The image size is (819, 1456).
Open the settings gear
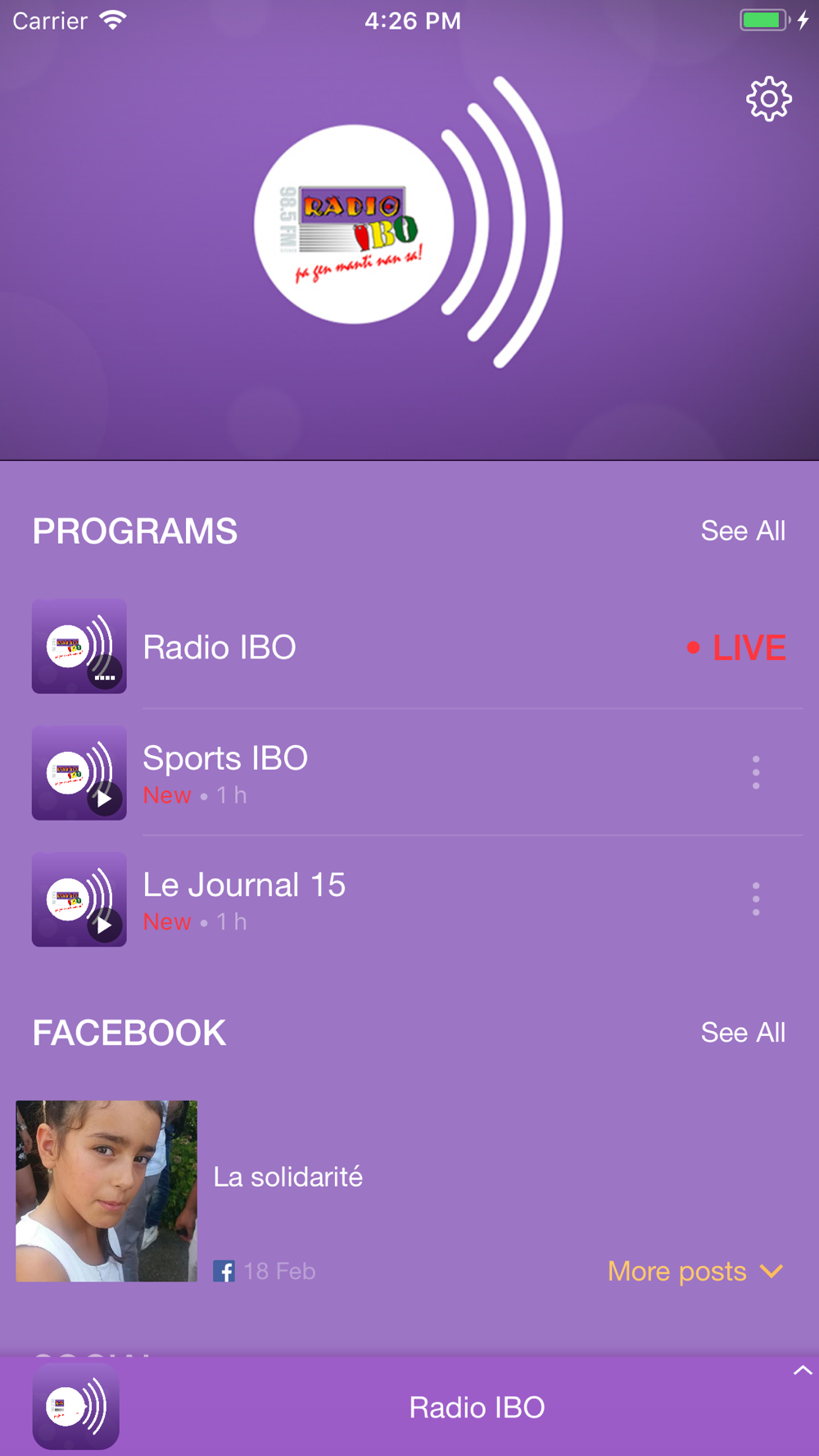tap(768, 100)
